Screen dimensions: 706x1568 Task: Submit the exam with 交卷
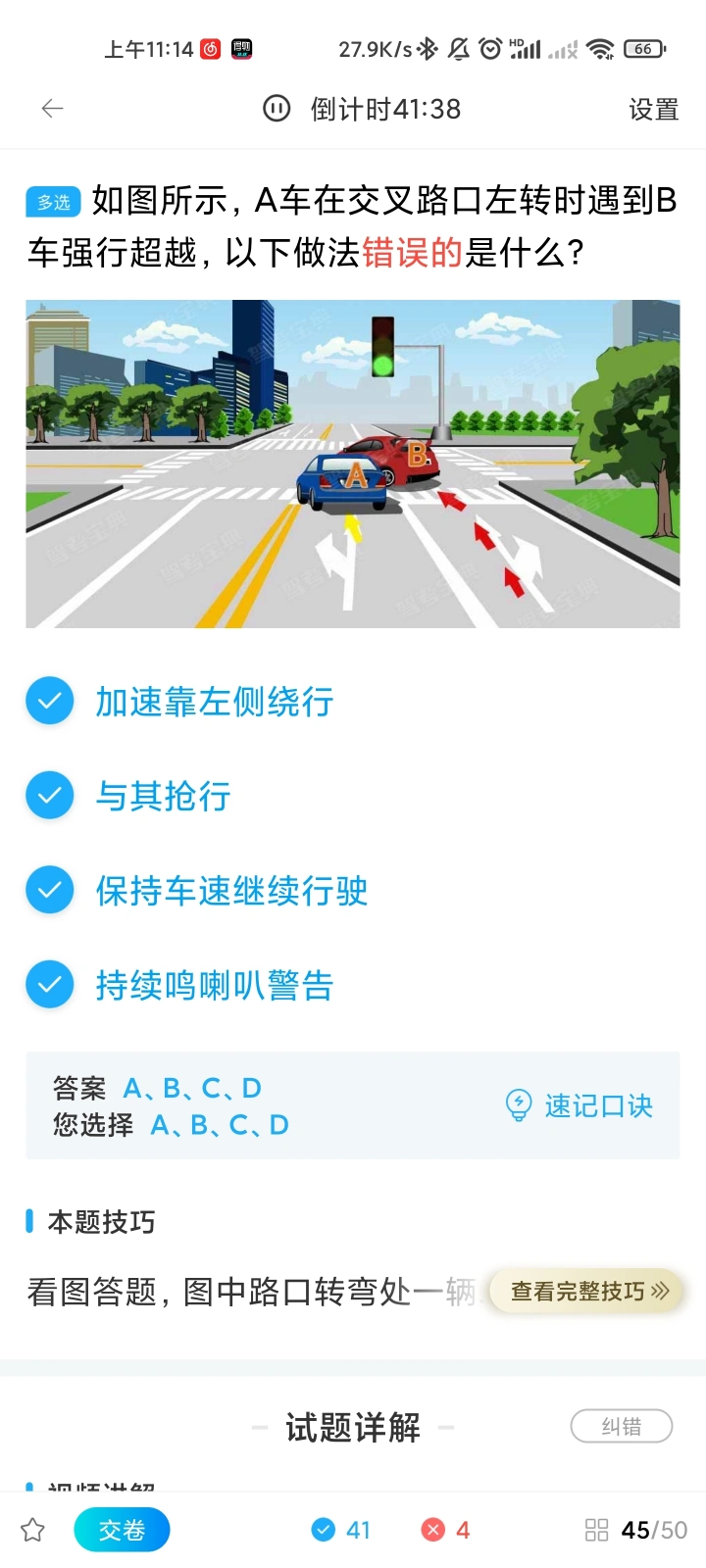tap(122, 1530)
